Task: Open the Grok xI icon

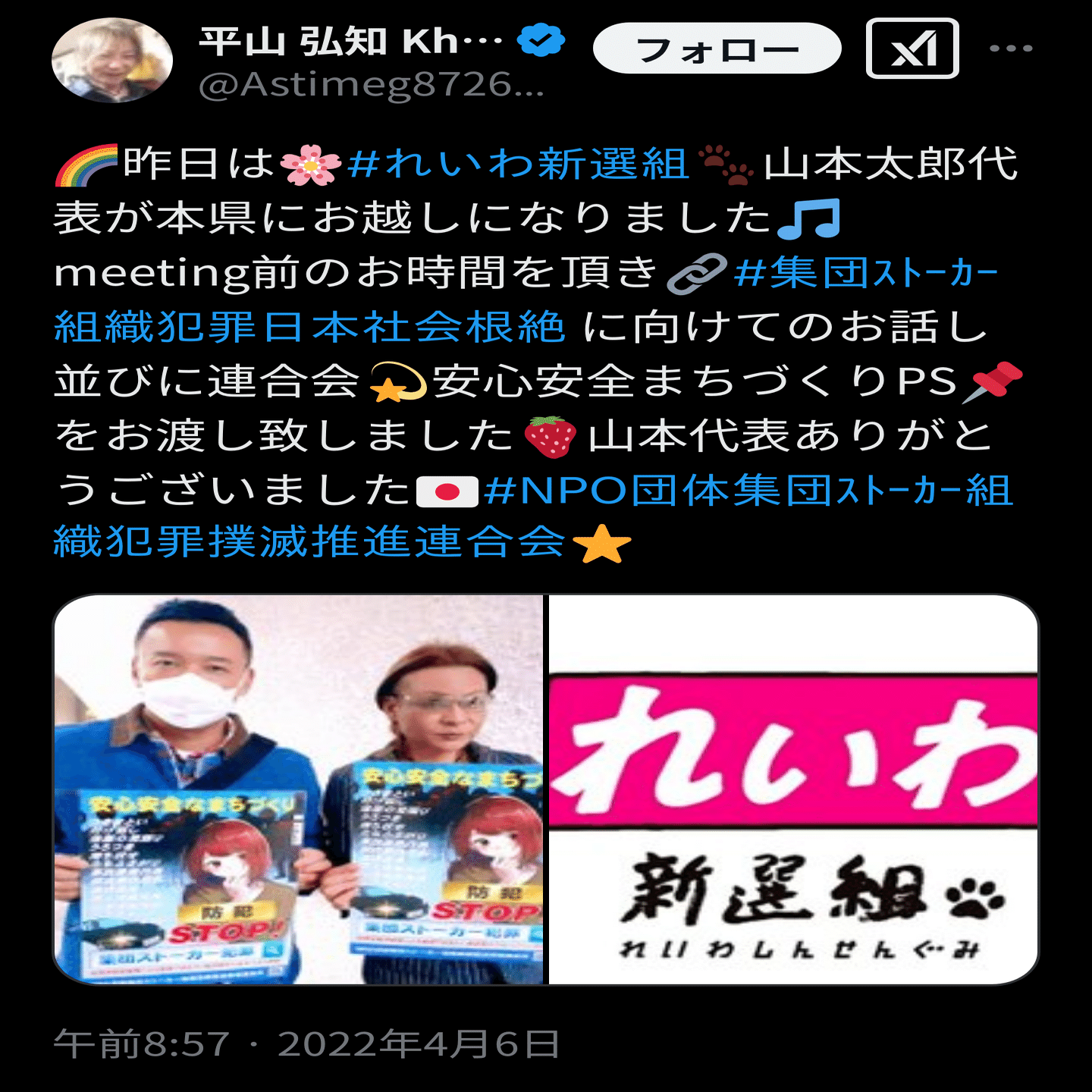Action: pos(912,49)
